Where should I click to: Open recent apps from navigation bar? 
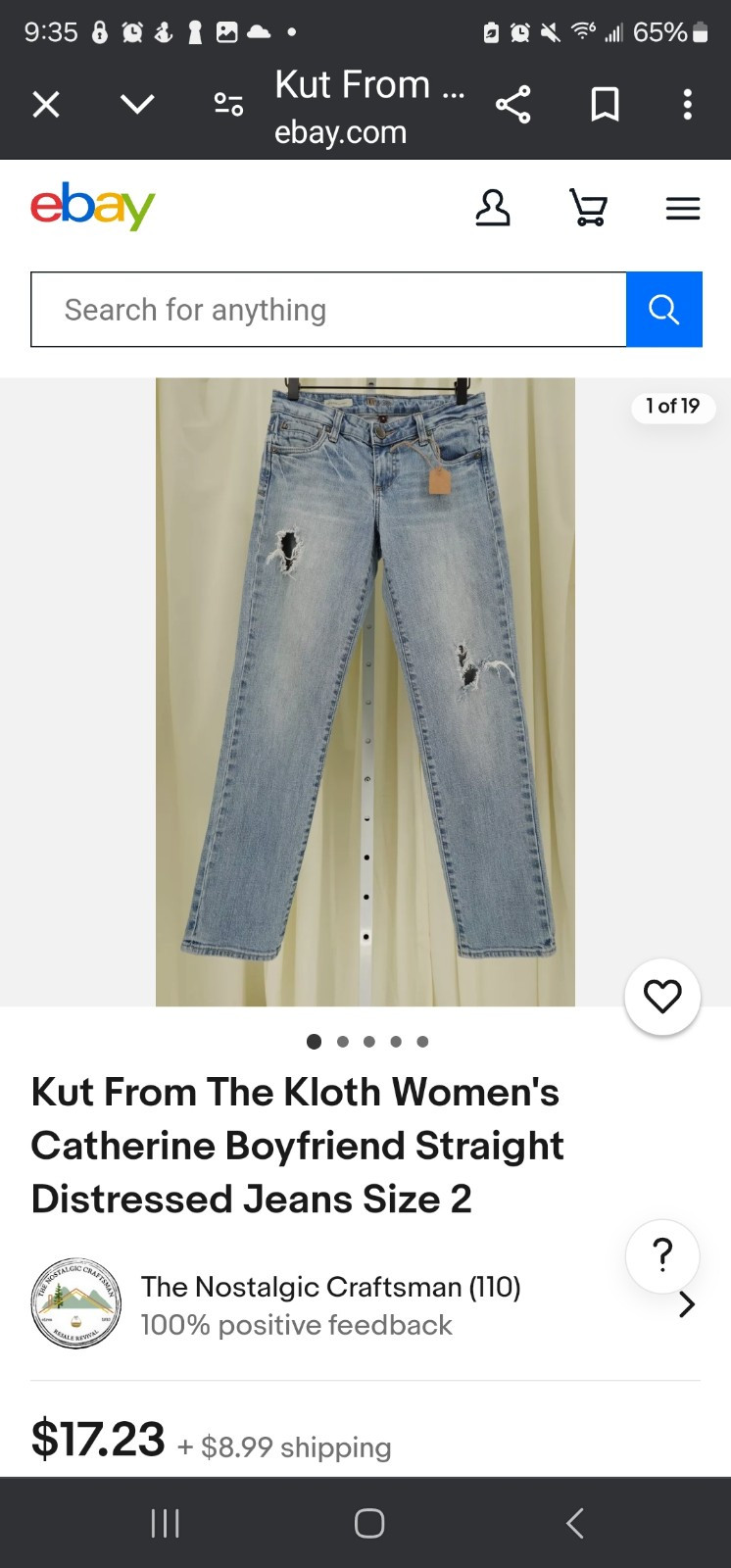click(165, 1523)
